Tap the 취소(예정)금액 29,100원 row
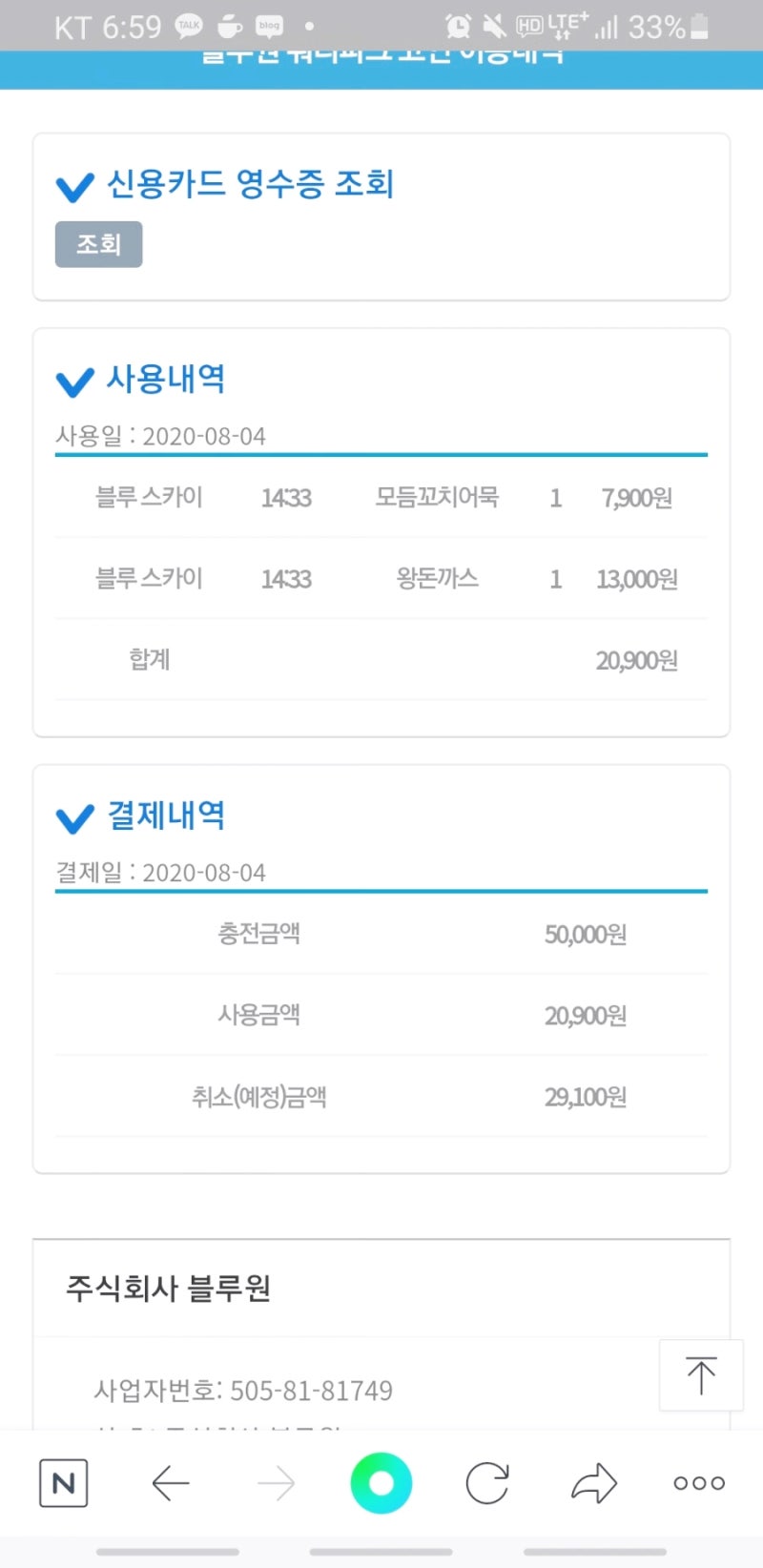The width and height of the screenshot is (763, 1568). pyautogui.click(x=381, y=1096)
